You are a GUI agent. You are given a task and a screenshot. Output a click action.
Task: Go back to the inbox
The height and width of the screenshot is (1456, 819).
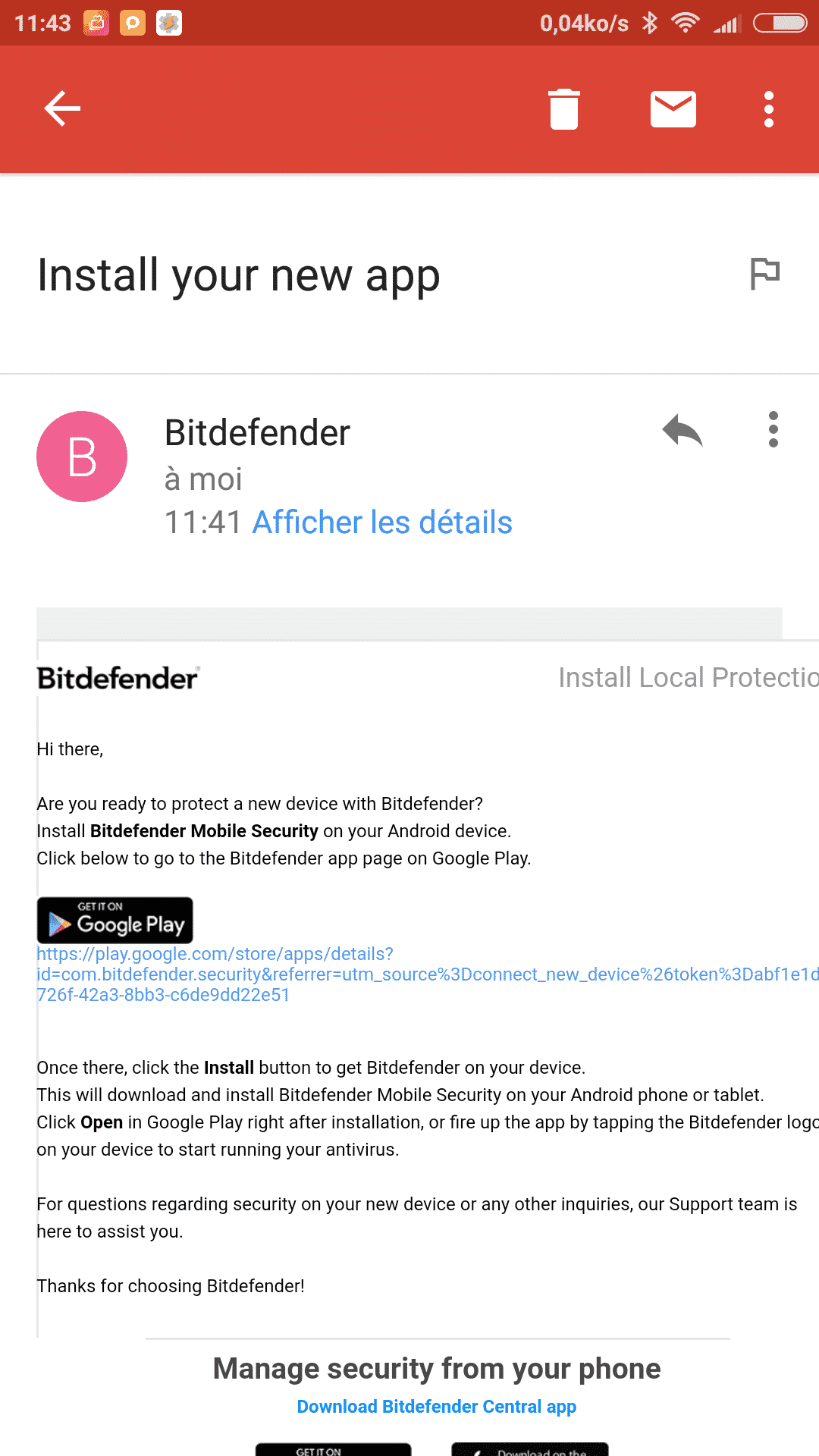[62, 108]
